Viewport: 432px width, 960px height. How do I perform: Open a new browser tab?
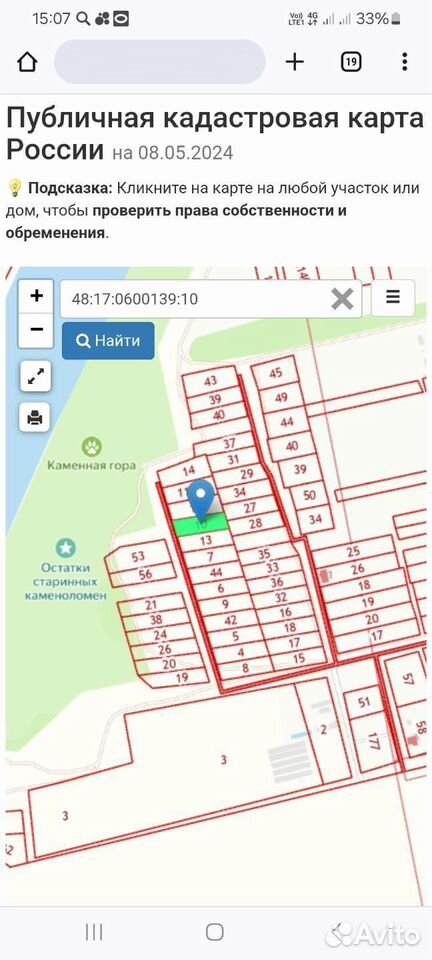point(295,62)
